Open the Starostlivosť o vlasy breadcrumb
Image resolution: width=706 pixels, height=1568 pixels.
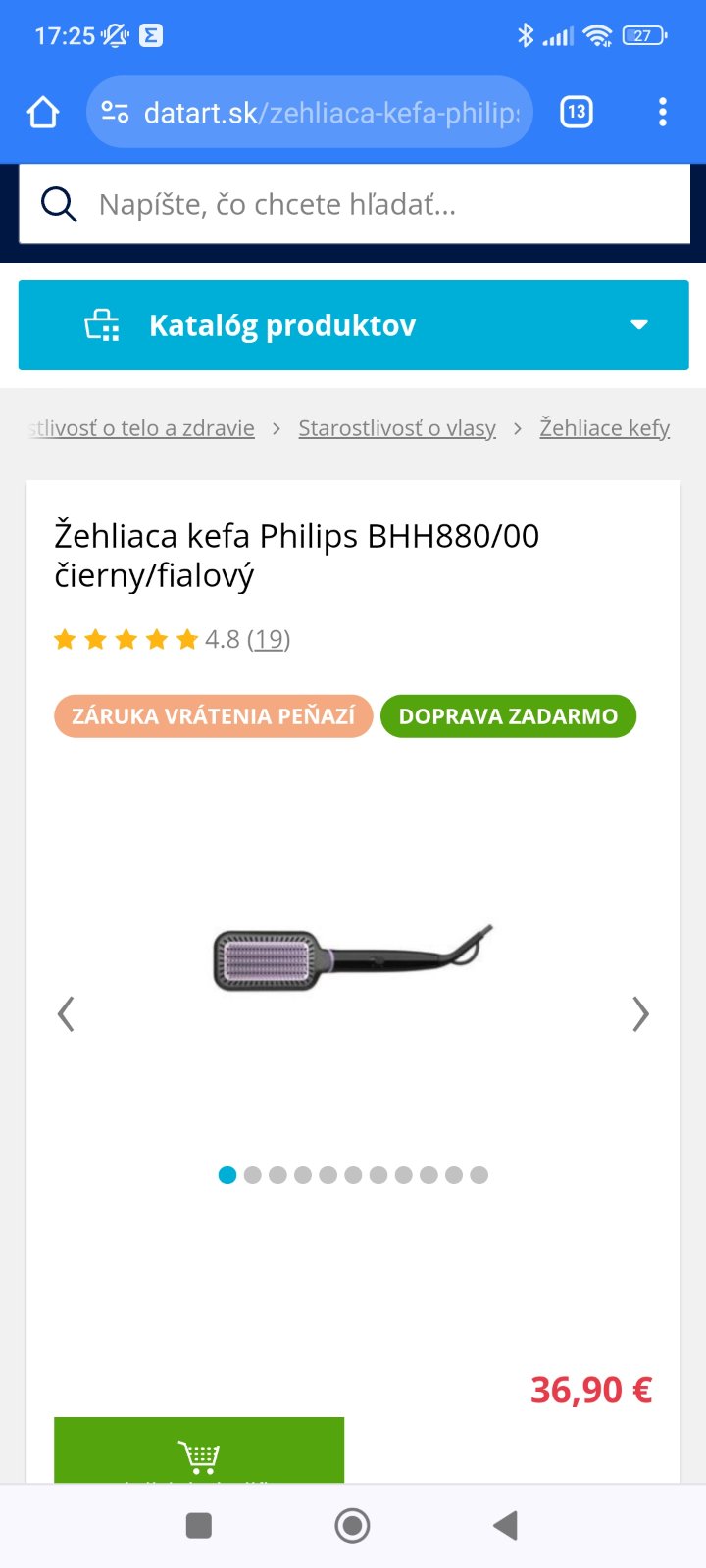click(x=396, y=428)
